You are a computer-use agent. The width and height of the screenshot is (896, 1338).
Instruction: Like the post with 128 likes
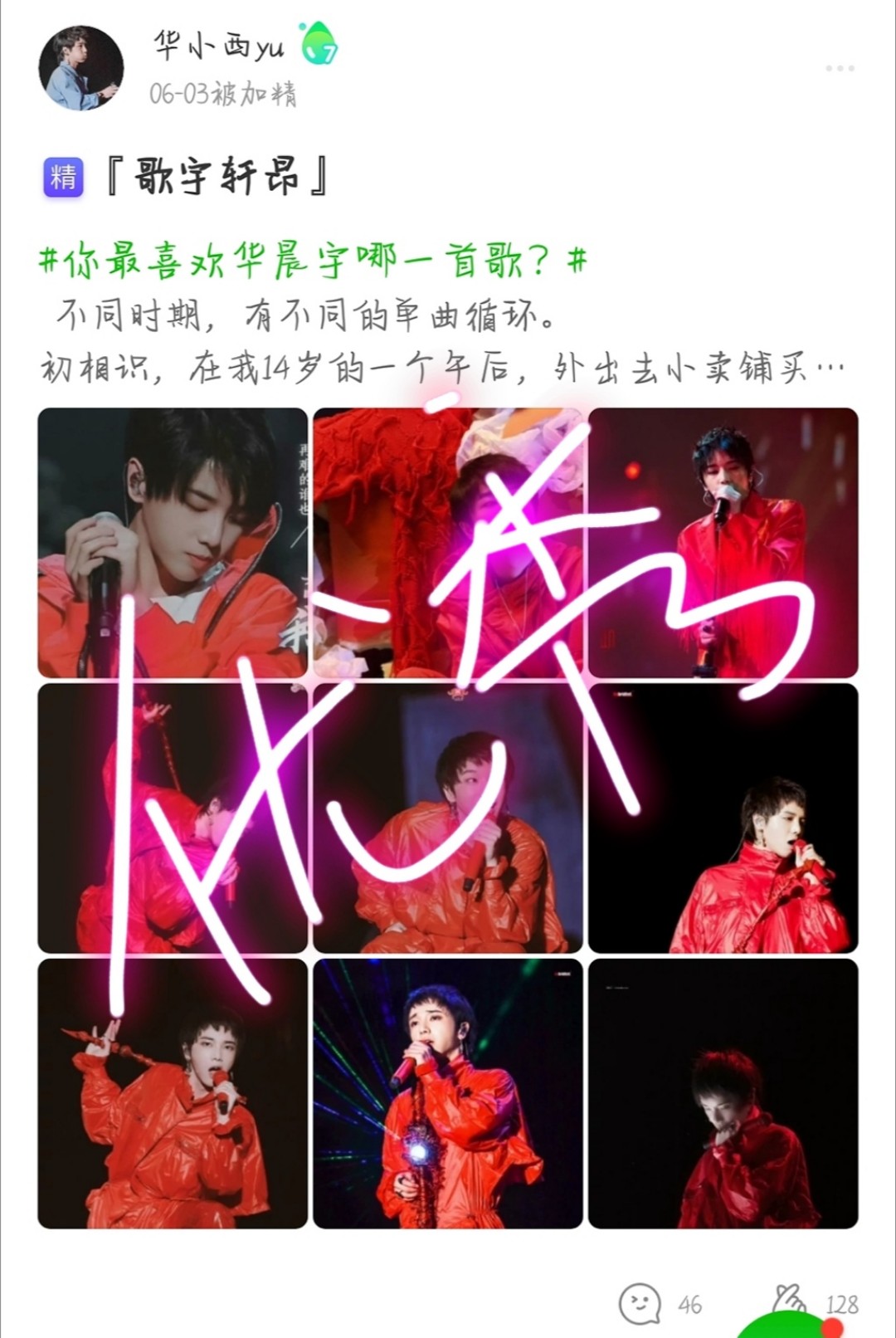(x=788, y=1301)
